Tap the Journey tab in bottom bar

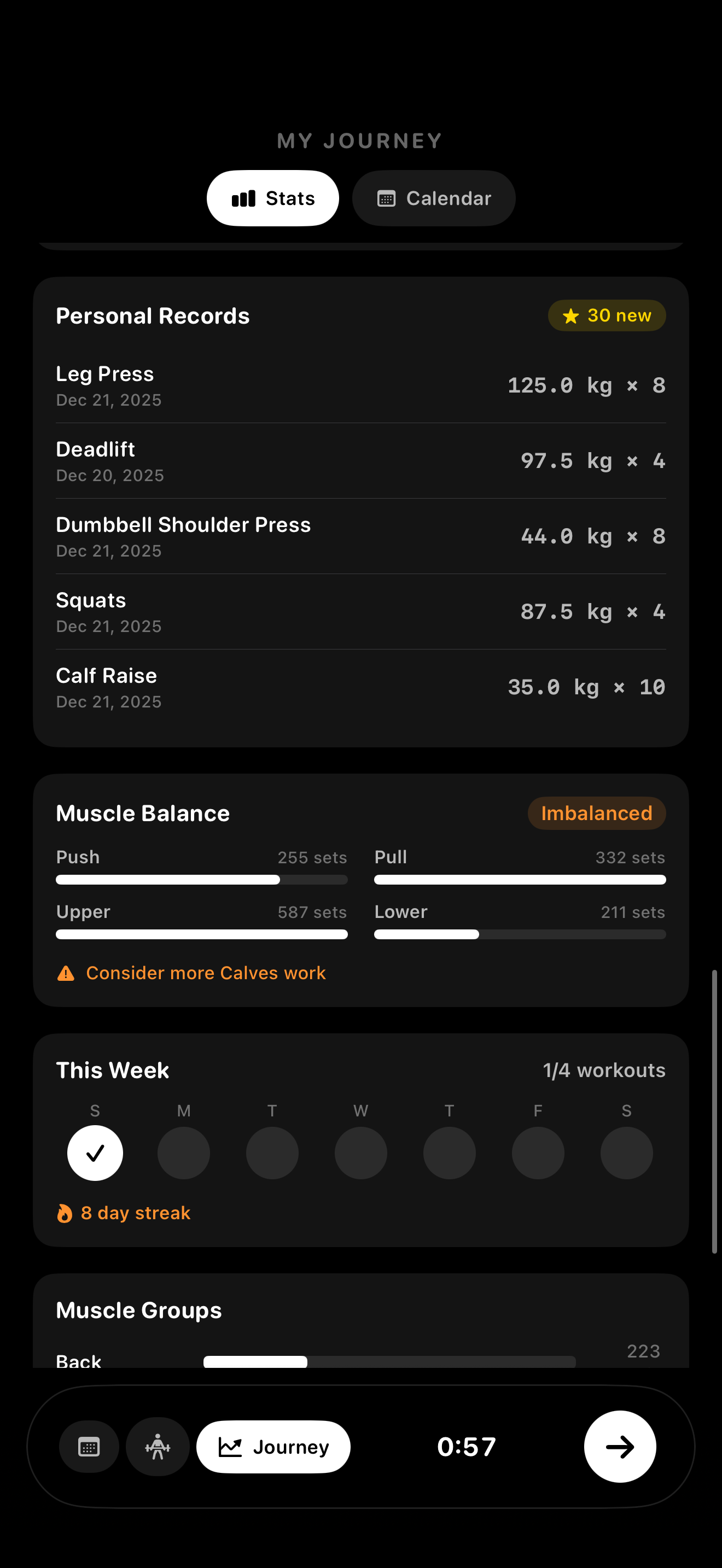point(273,1447)
